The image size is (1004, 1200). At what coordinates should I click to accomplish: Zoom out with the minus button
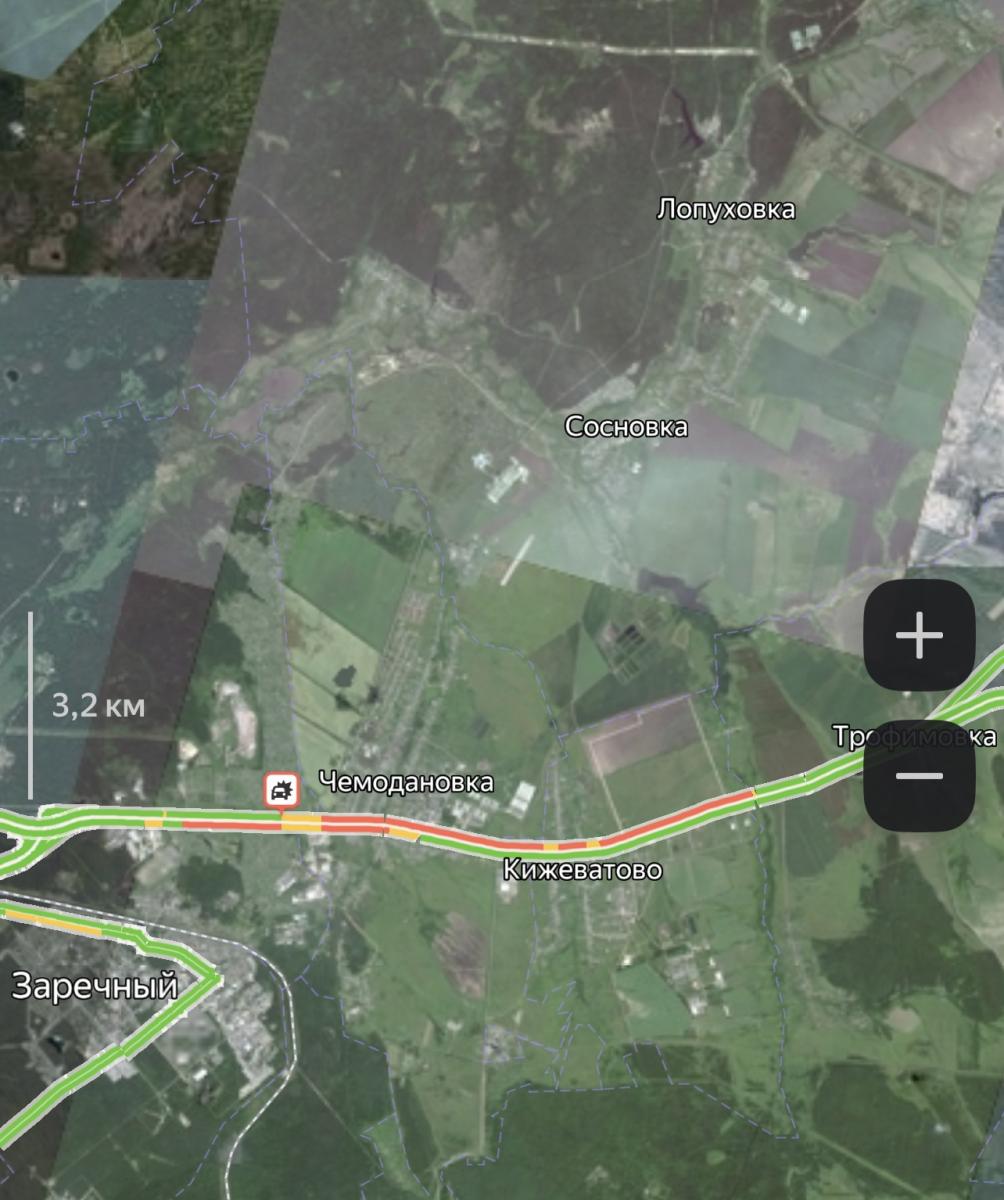click(x=919, y=775)
